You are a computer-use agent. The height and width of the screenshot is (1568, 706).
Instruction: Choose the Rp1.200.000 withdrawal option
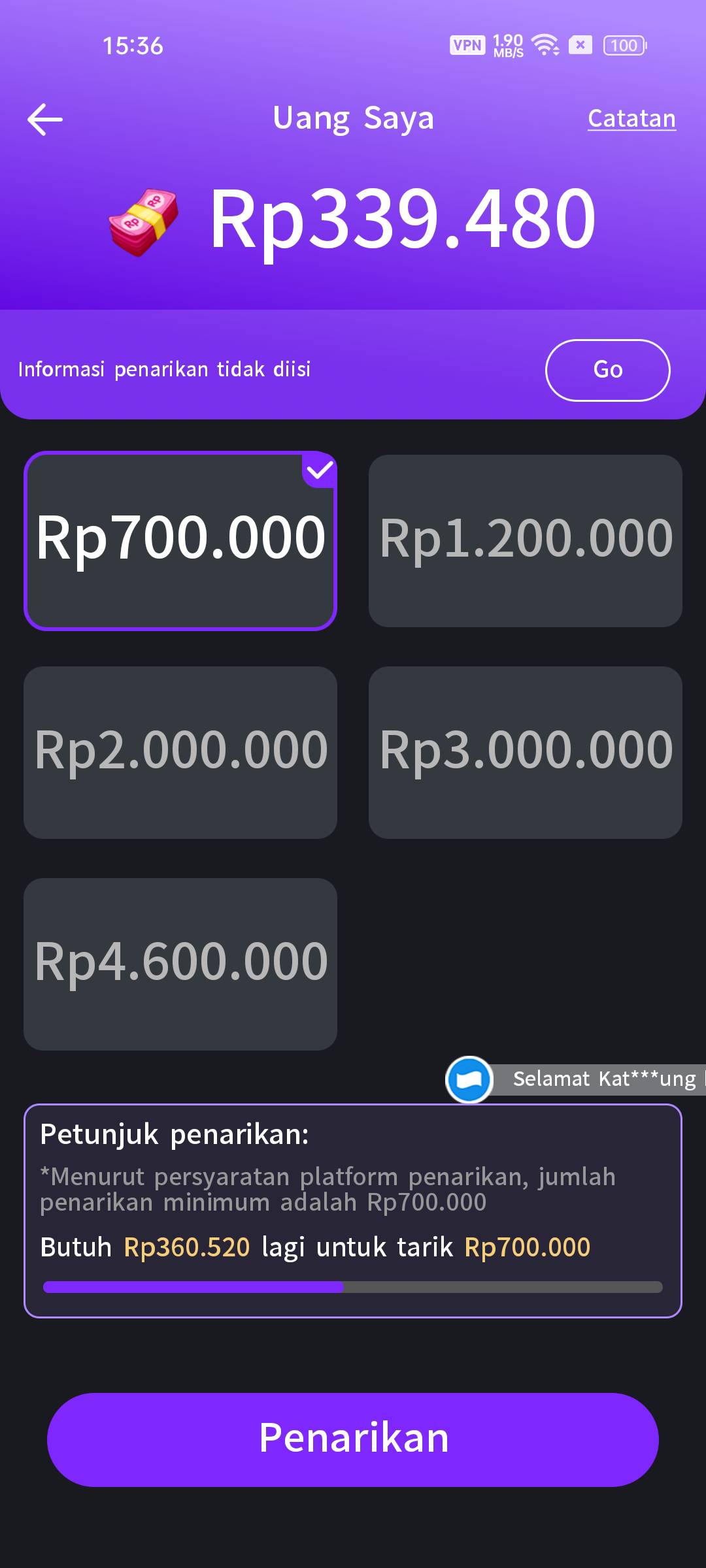[x=525, y=540]
